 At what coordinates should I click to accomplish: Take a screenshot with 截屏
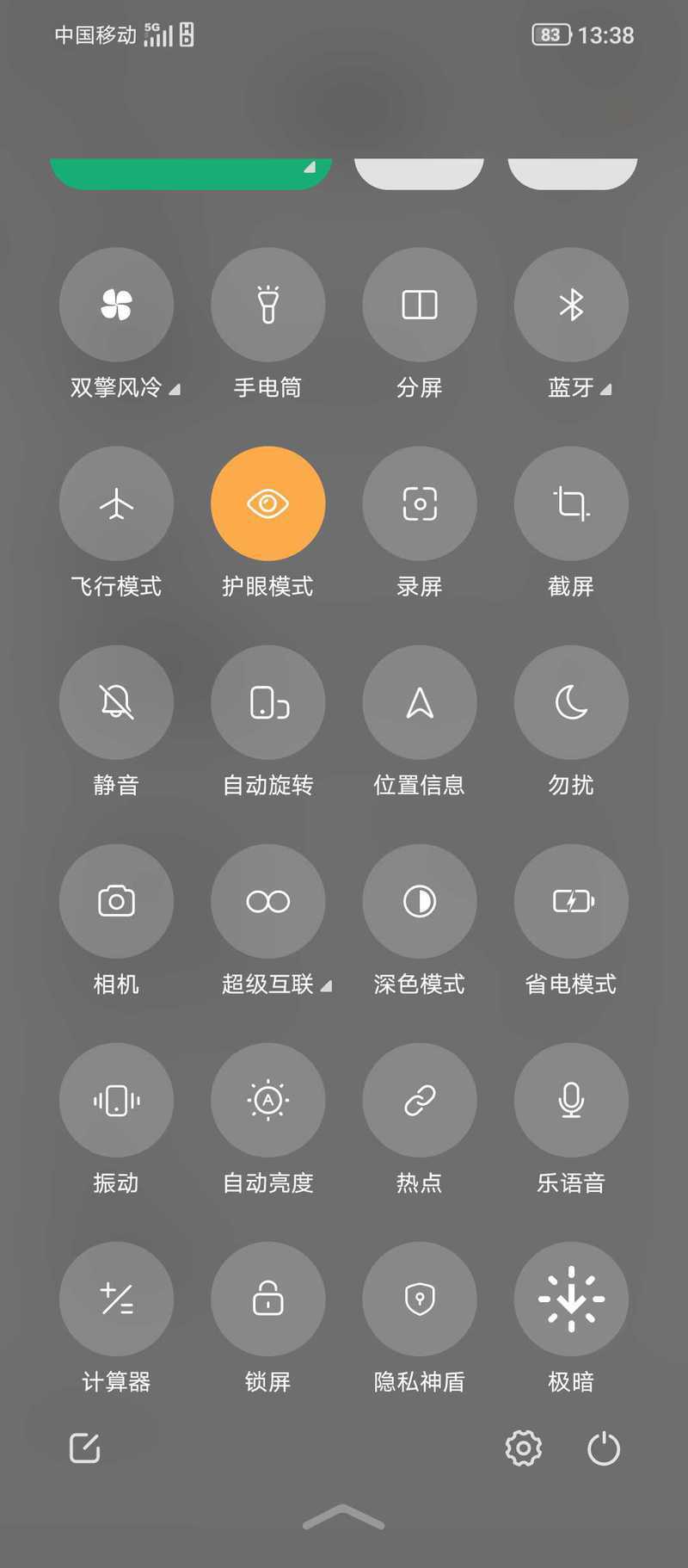point(571,503)
